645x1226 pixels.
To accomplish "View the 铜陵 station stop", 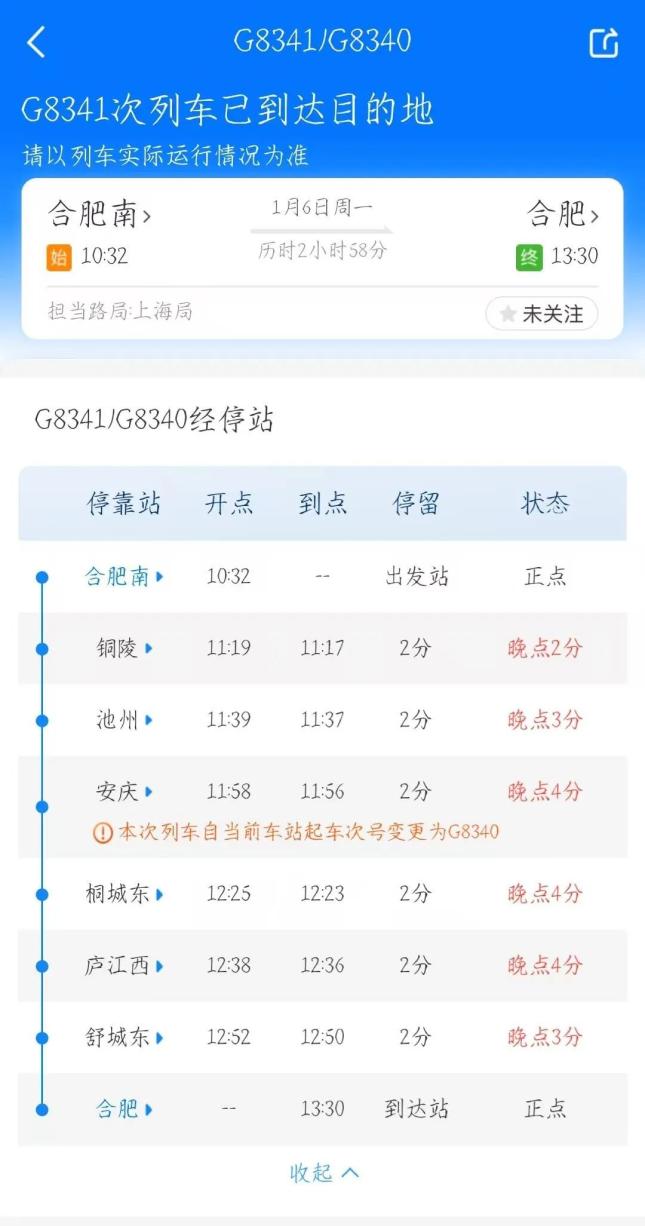I will 124,648.
